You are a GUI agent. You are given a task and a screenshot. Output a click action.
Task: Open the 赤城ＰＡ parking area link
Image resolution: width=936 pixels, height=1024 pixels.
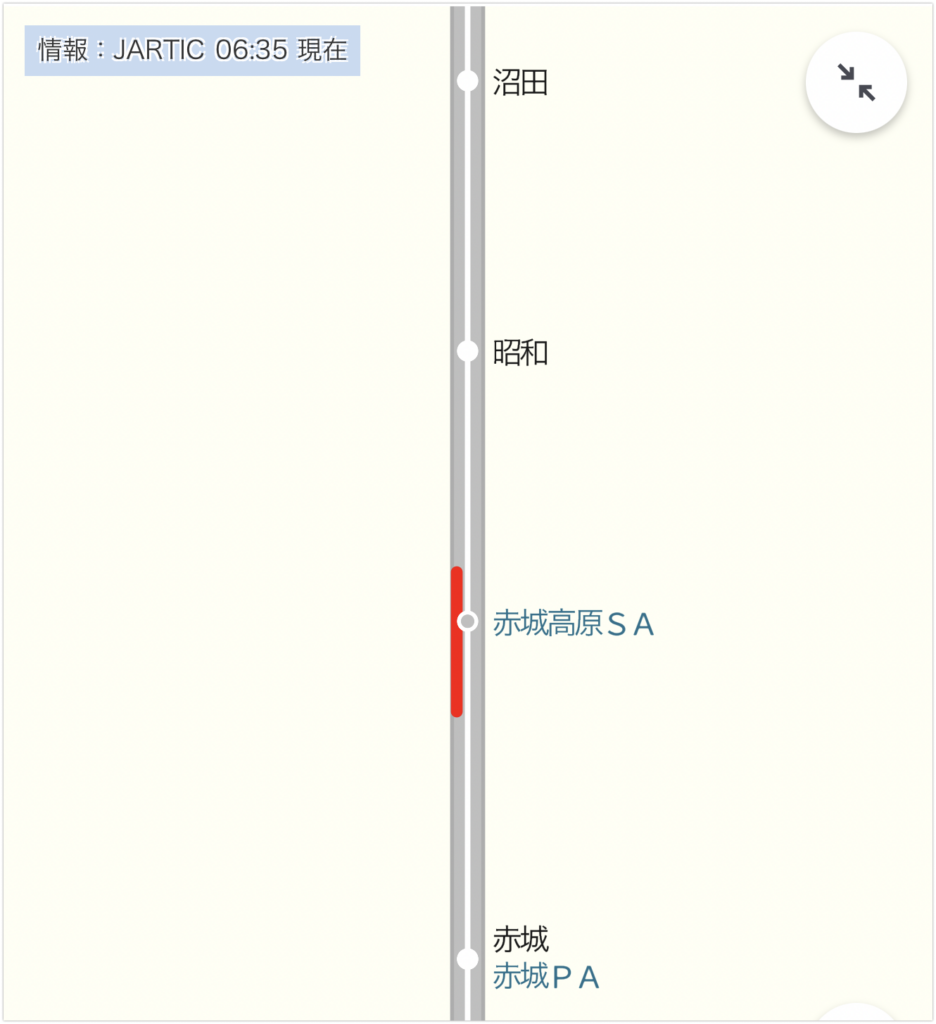point(546,977)
